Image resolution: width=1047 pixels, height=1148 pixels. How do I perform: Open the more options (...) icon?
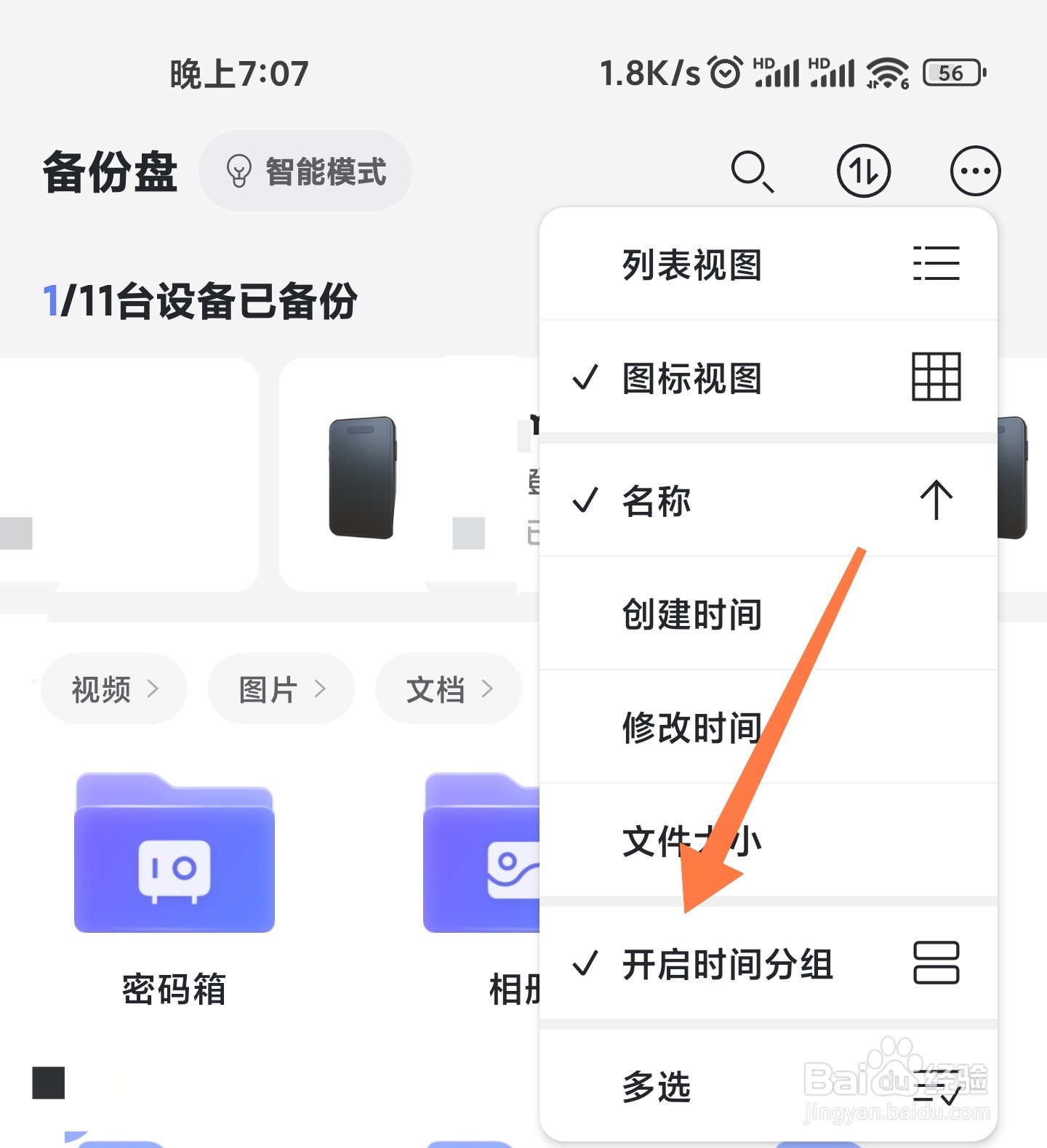coord(975,172)
